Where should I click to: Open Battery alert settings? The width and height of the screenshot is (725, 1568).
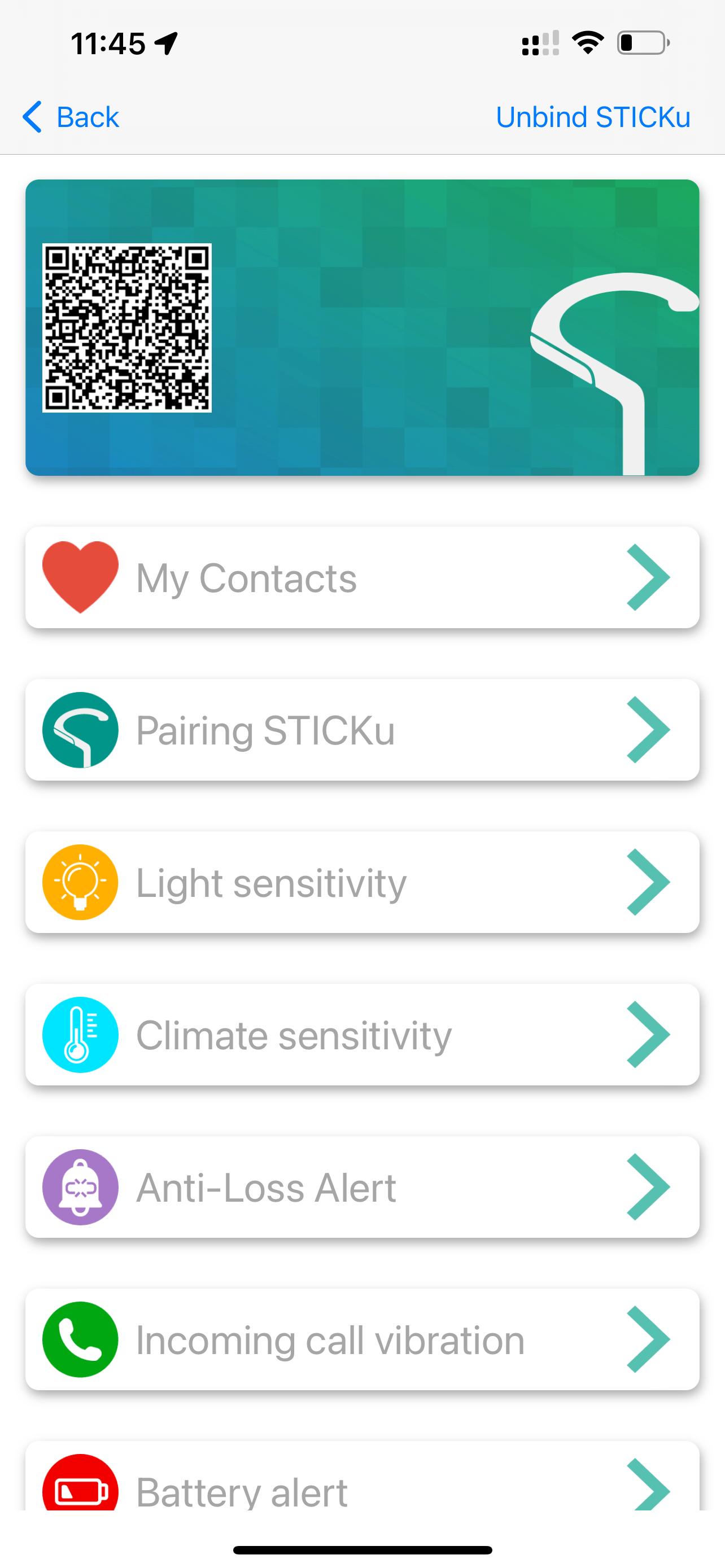point(362,1476)
